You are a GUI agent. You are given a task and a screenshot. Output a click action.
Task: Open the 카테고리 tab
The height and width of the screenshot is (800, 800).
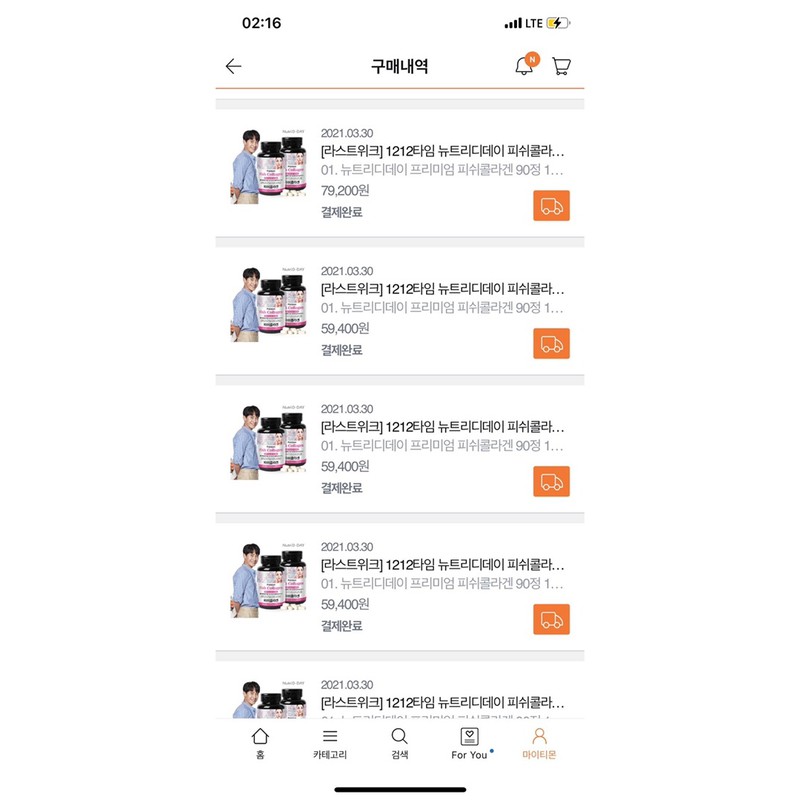329,743
